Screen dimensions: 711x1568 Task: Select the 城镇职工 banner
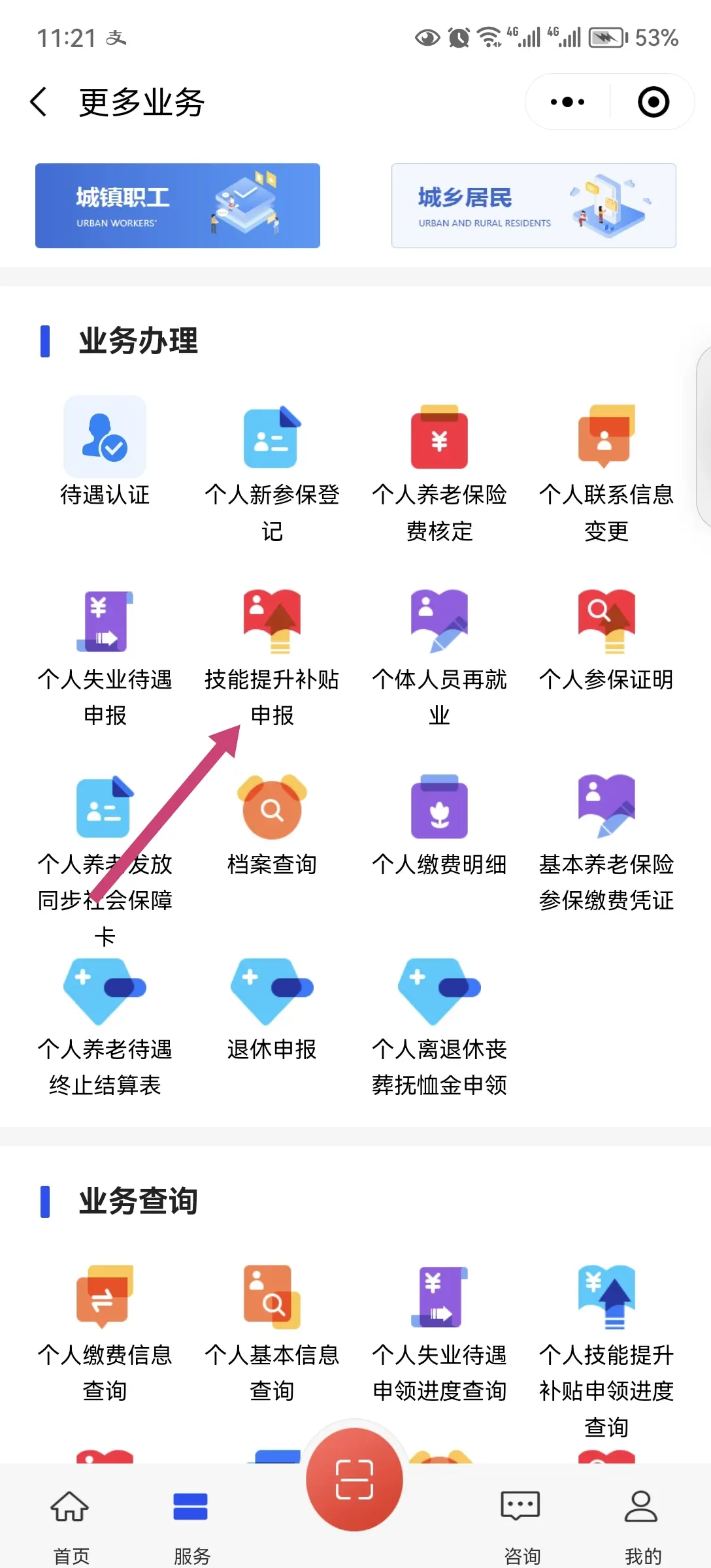point(178,206)
